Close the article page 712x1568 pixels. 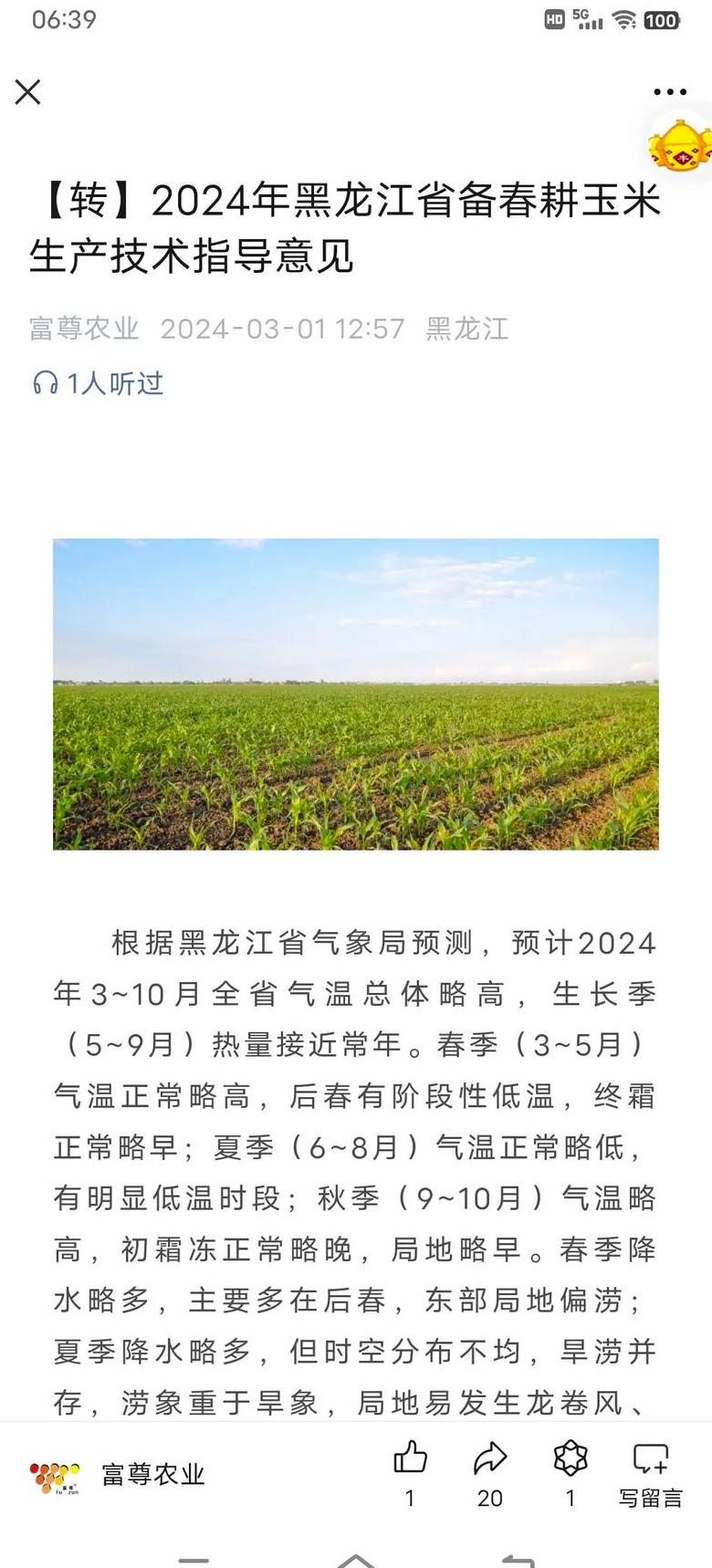28,91
